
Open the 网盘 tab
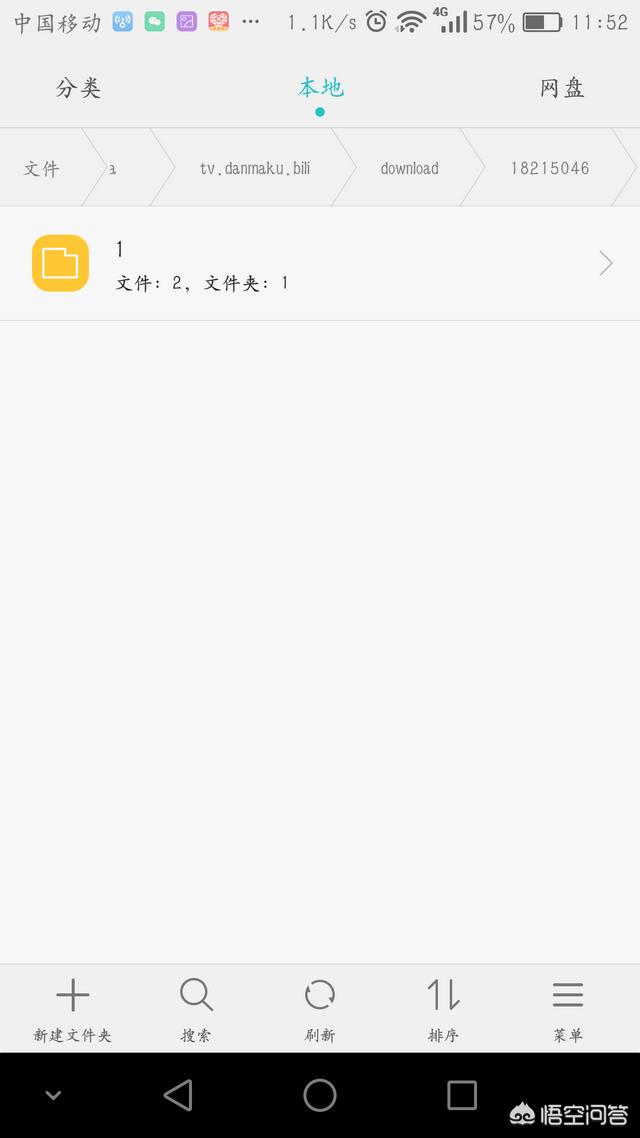[562, 88]
